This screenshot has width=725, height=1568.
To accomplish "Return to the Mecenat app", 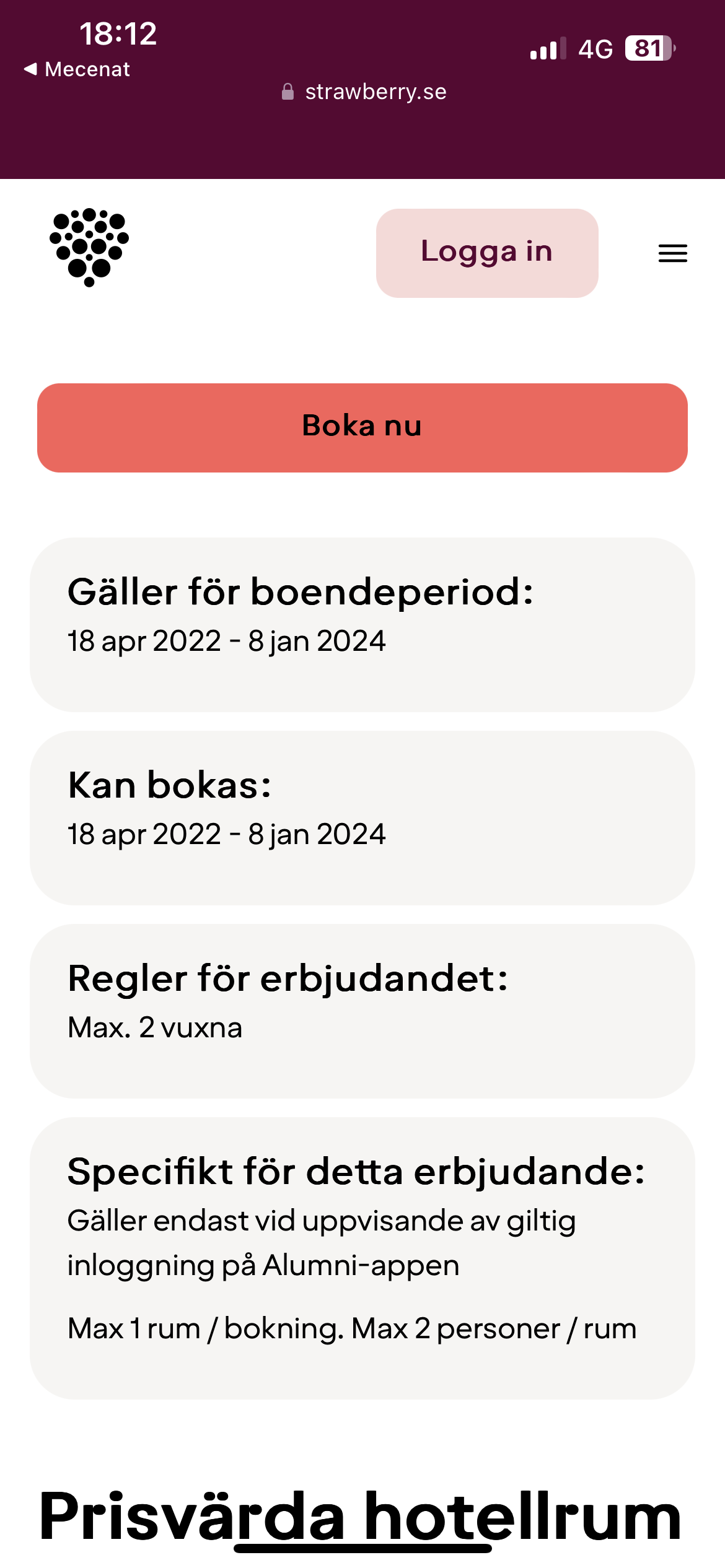I will pyautogui.click(x=77, y=69).
